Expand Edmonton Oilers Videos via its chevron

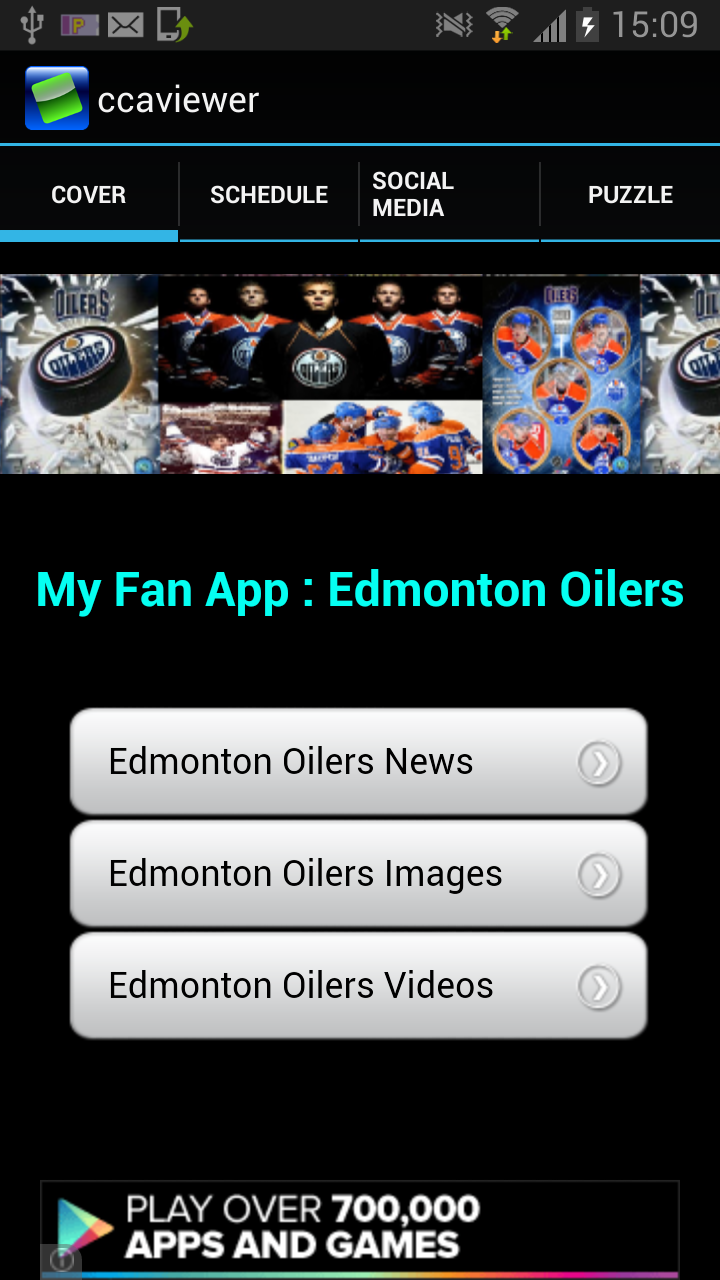(x=598, y=985)
